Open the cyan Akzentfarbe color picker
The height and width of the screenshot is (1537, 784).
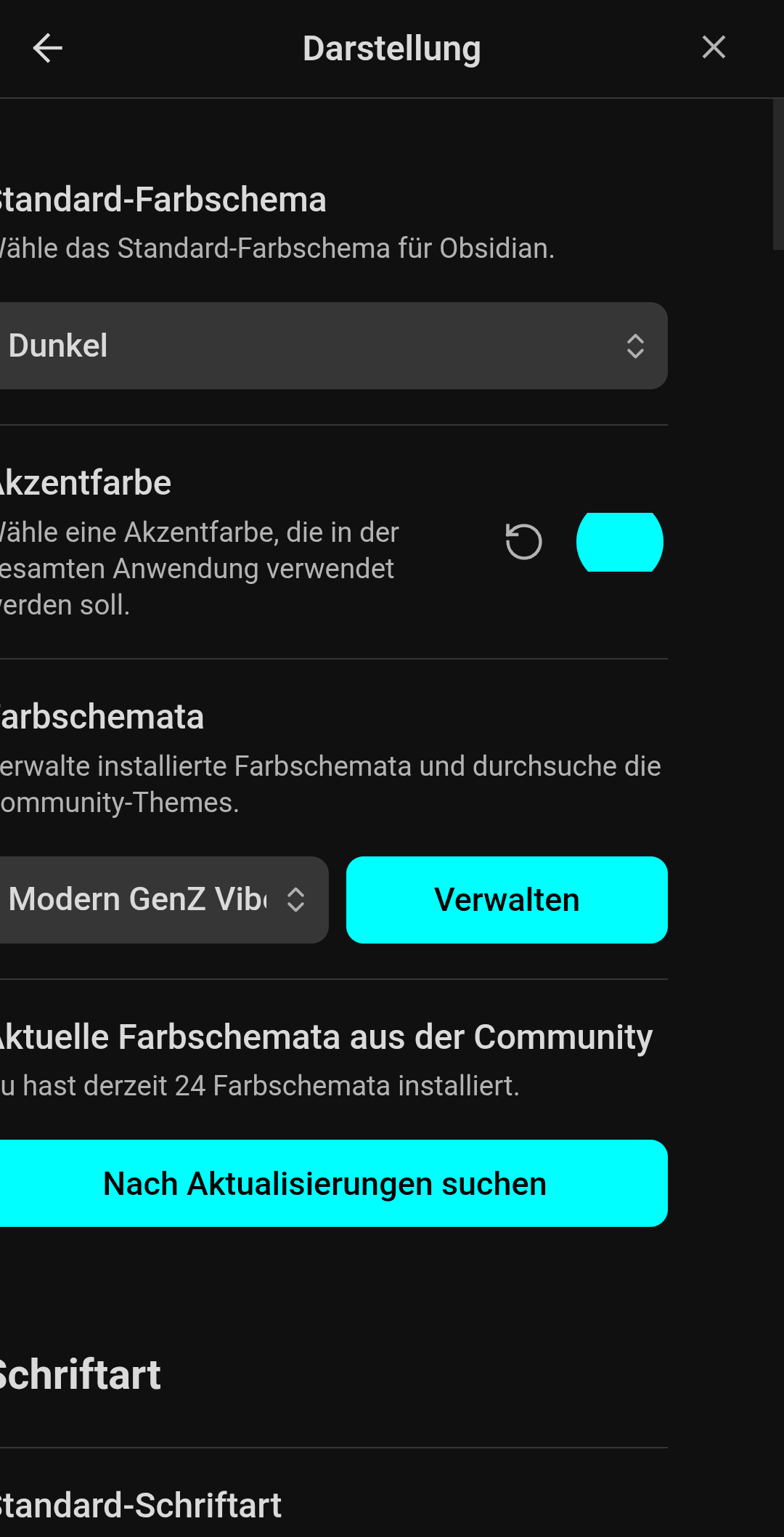tap(619, 542)
